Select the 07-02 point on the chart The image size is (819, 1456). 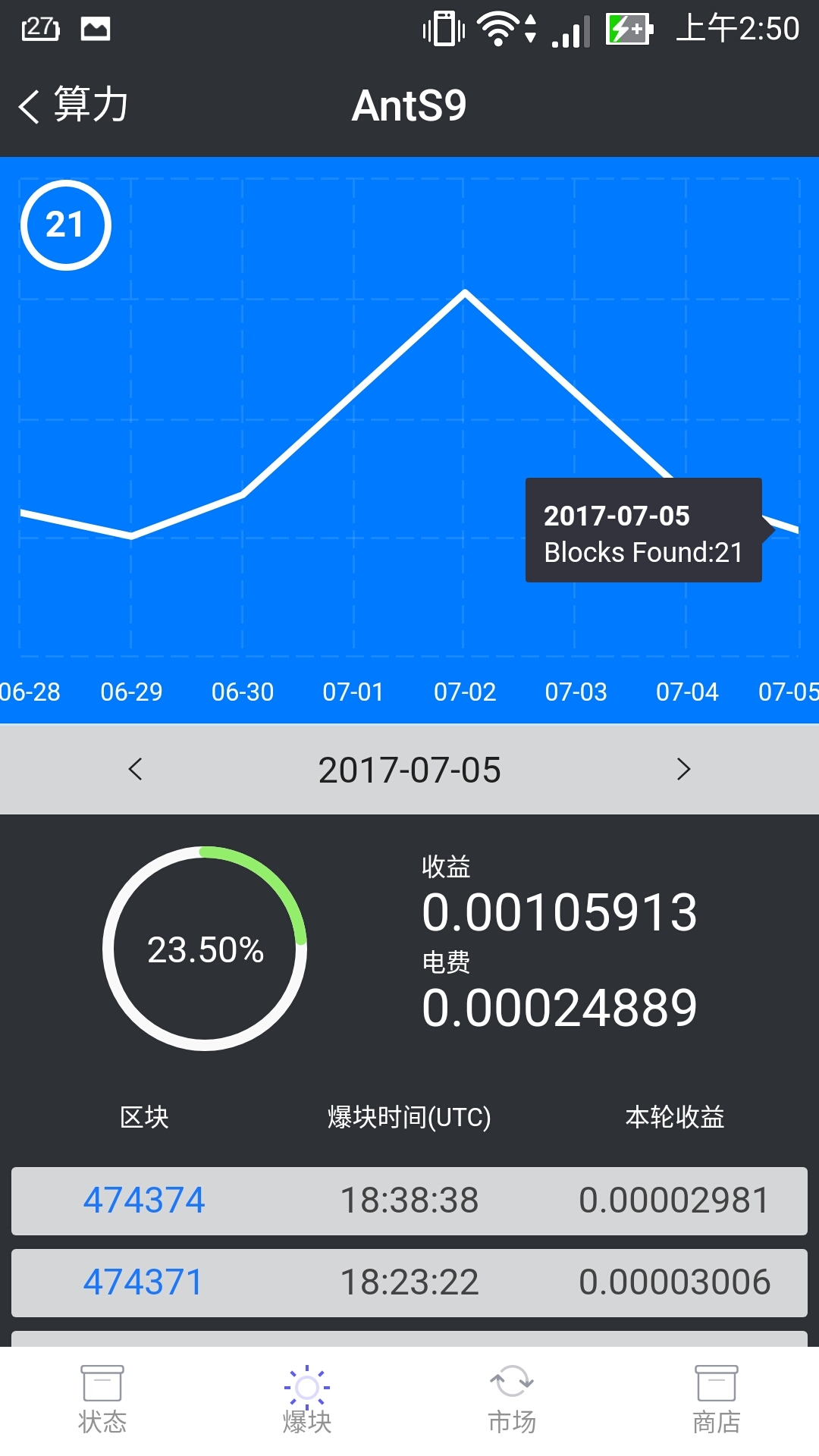click(x=465, y=292)
